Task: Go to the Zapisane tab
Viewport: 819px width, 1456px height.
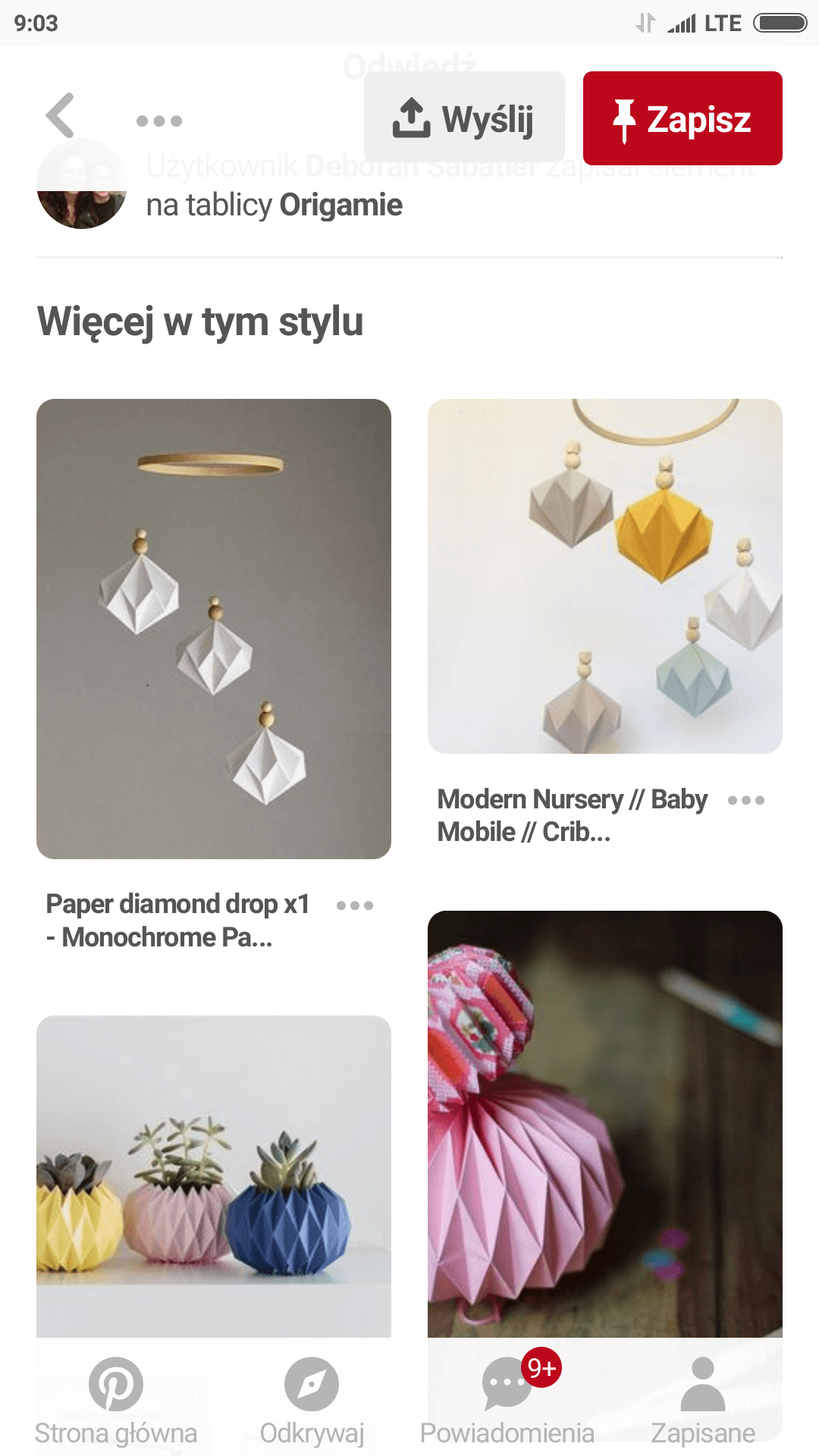Action: pos(703,1400)
